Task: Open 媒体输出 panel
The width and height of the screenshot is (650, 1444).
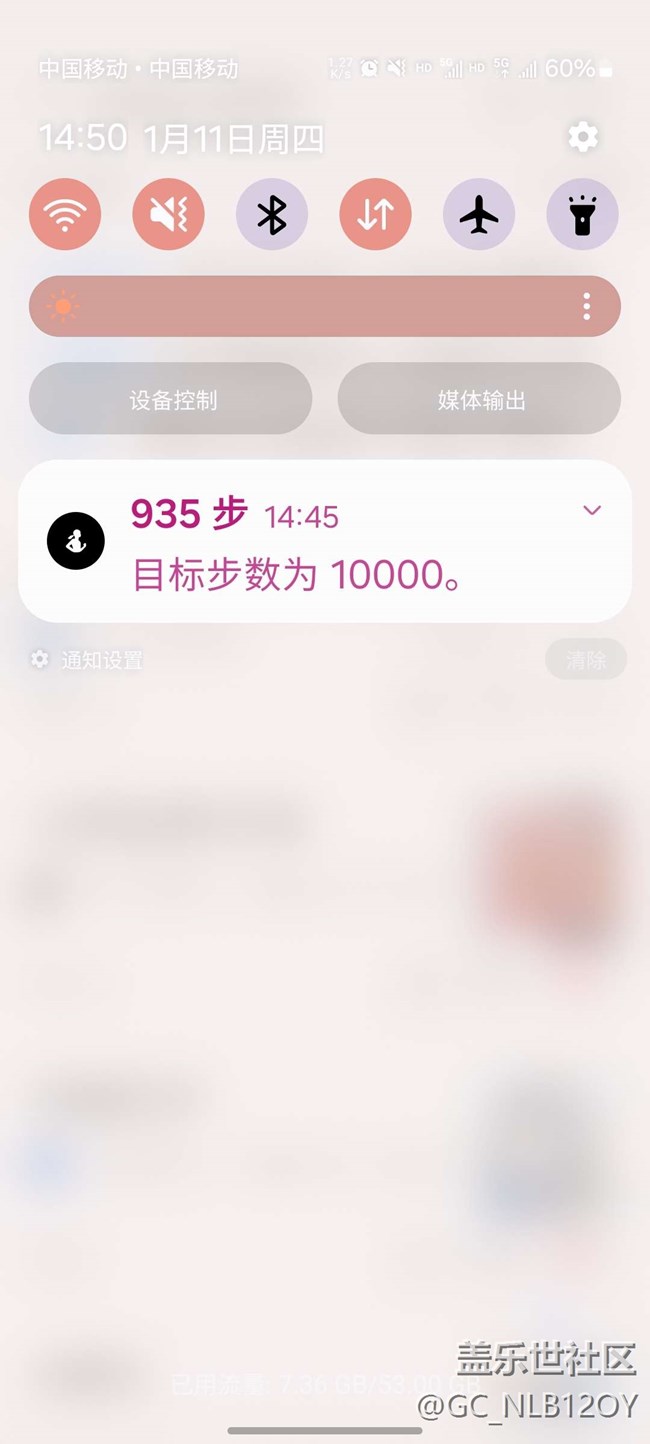Action: pyautogui.click(x=480, y=400)
